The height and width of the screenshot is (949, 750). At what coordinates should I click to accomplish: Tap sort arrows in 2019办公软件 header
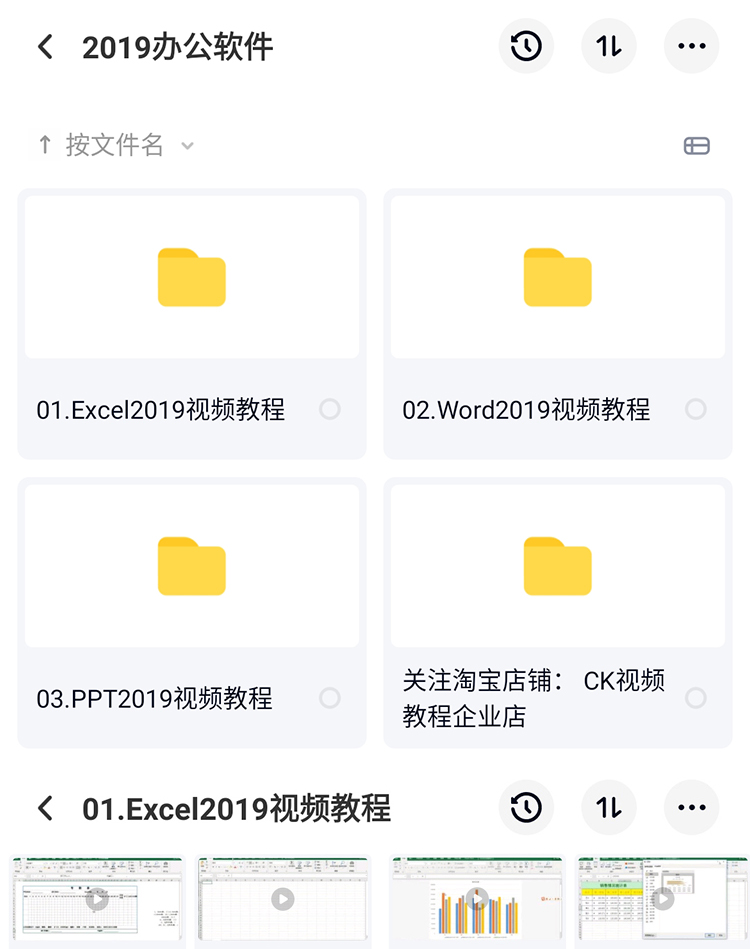[x=609, y=46]
